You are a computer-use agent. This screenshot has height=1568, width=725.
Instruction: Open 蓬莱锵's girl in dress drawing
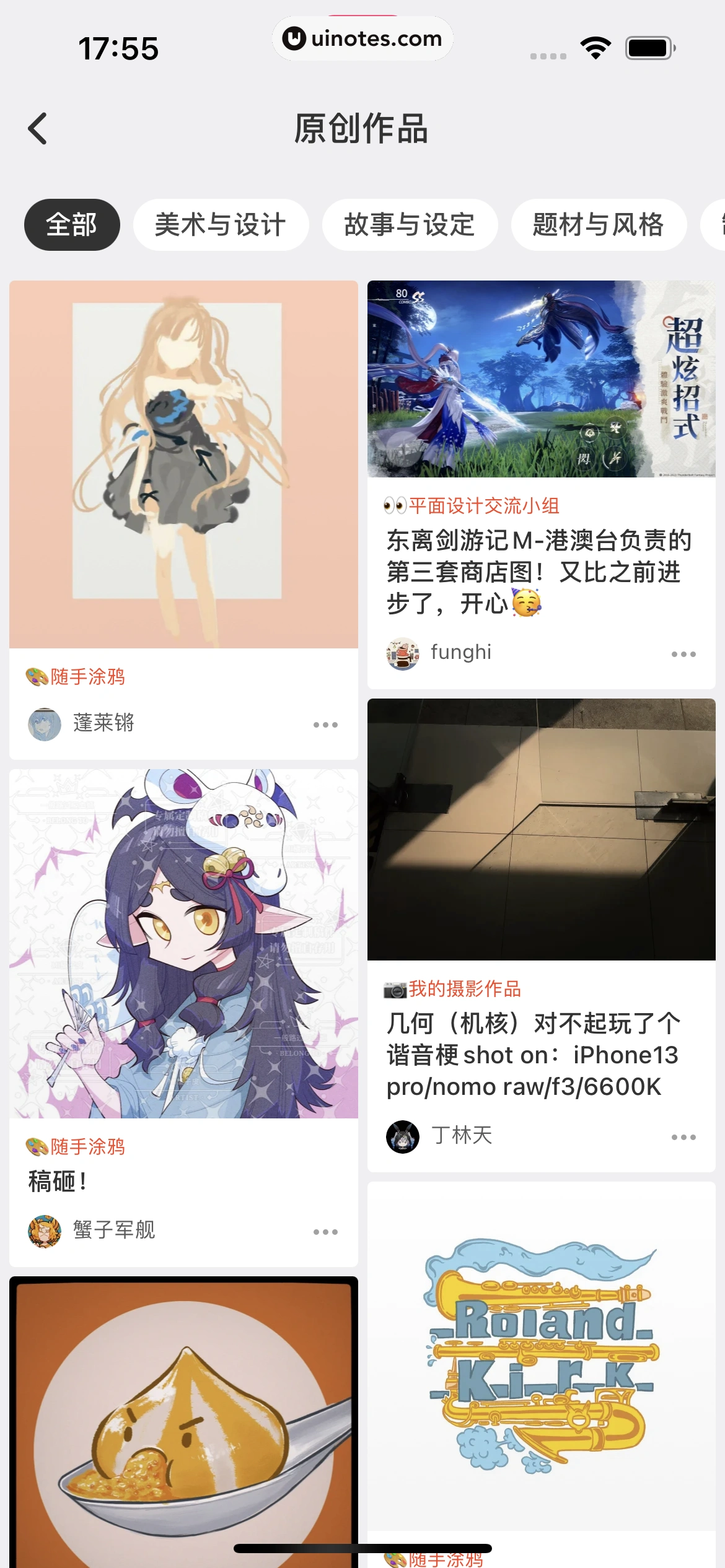point(183,464)
